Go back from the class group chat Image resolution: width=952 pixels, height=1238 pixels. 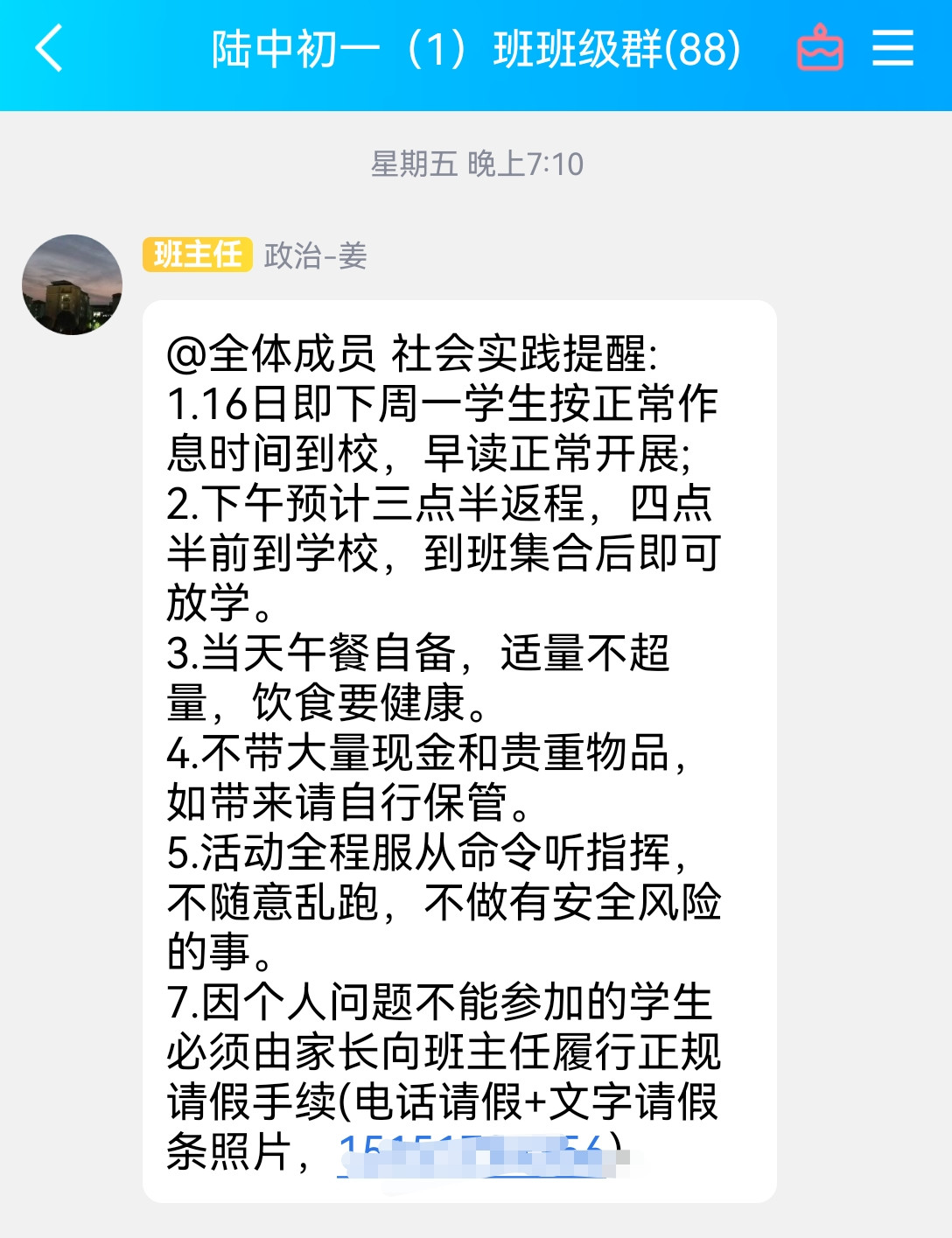(50, 49)
